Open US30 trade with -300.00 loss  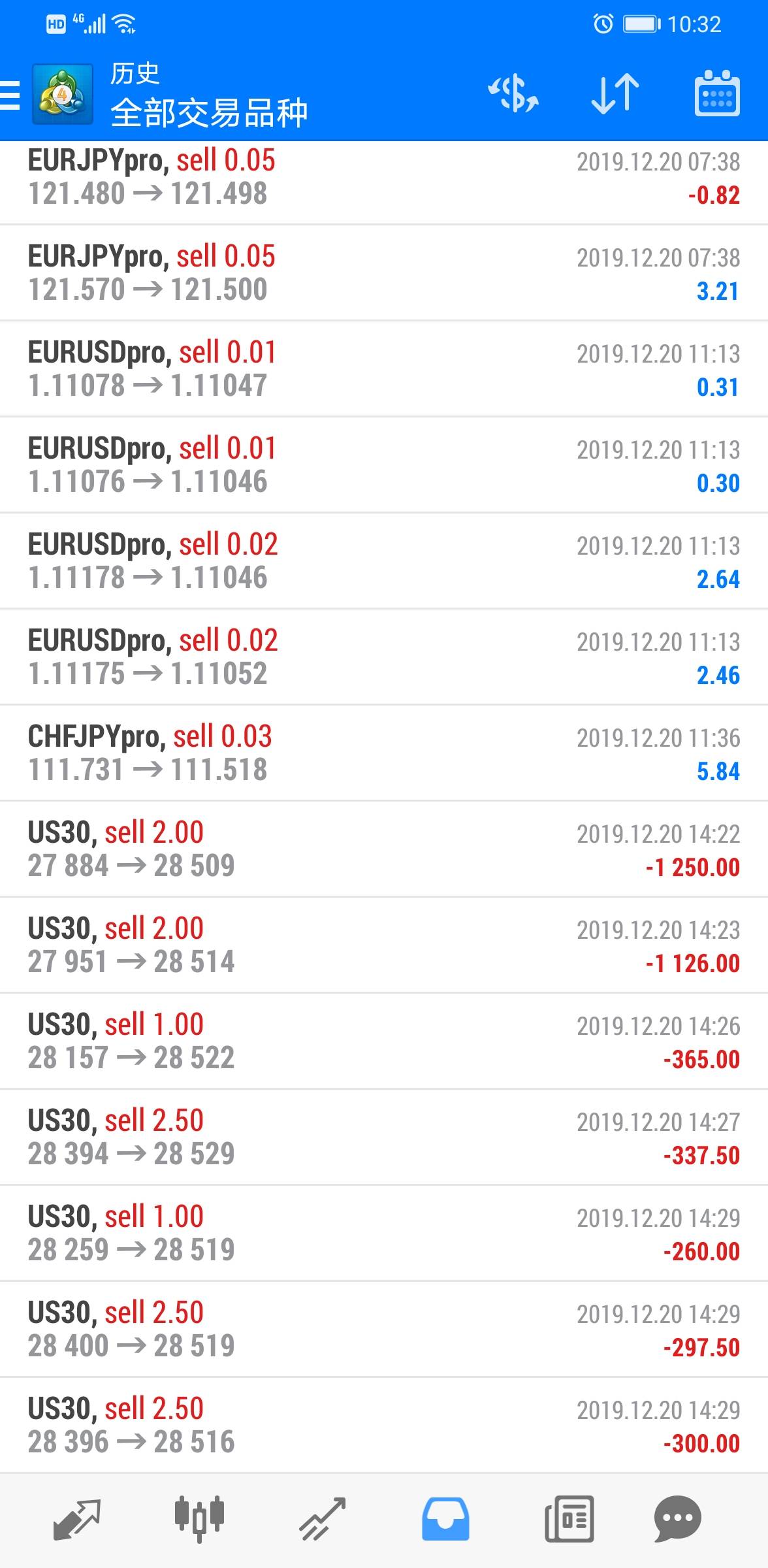tap(384, 1426)
